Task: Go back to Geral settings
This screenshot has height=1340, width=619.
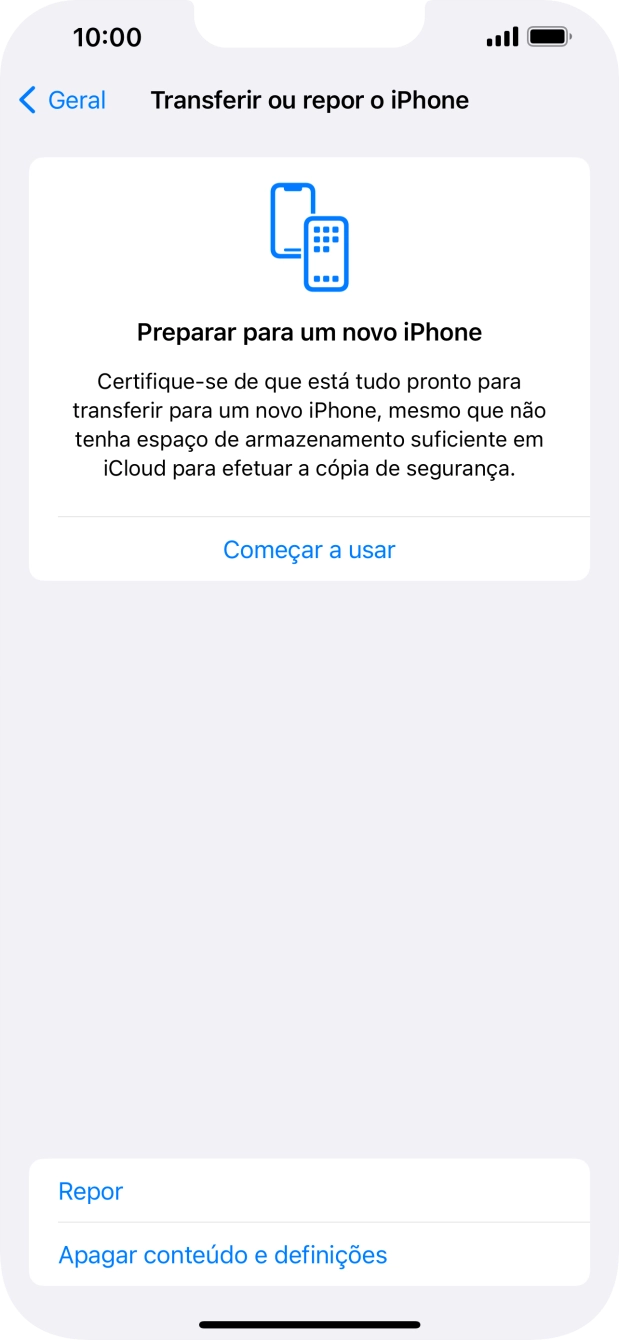Action: click(62, 100)
